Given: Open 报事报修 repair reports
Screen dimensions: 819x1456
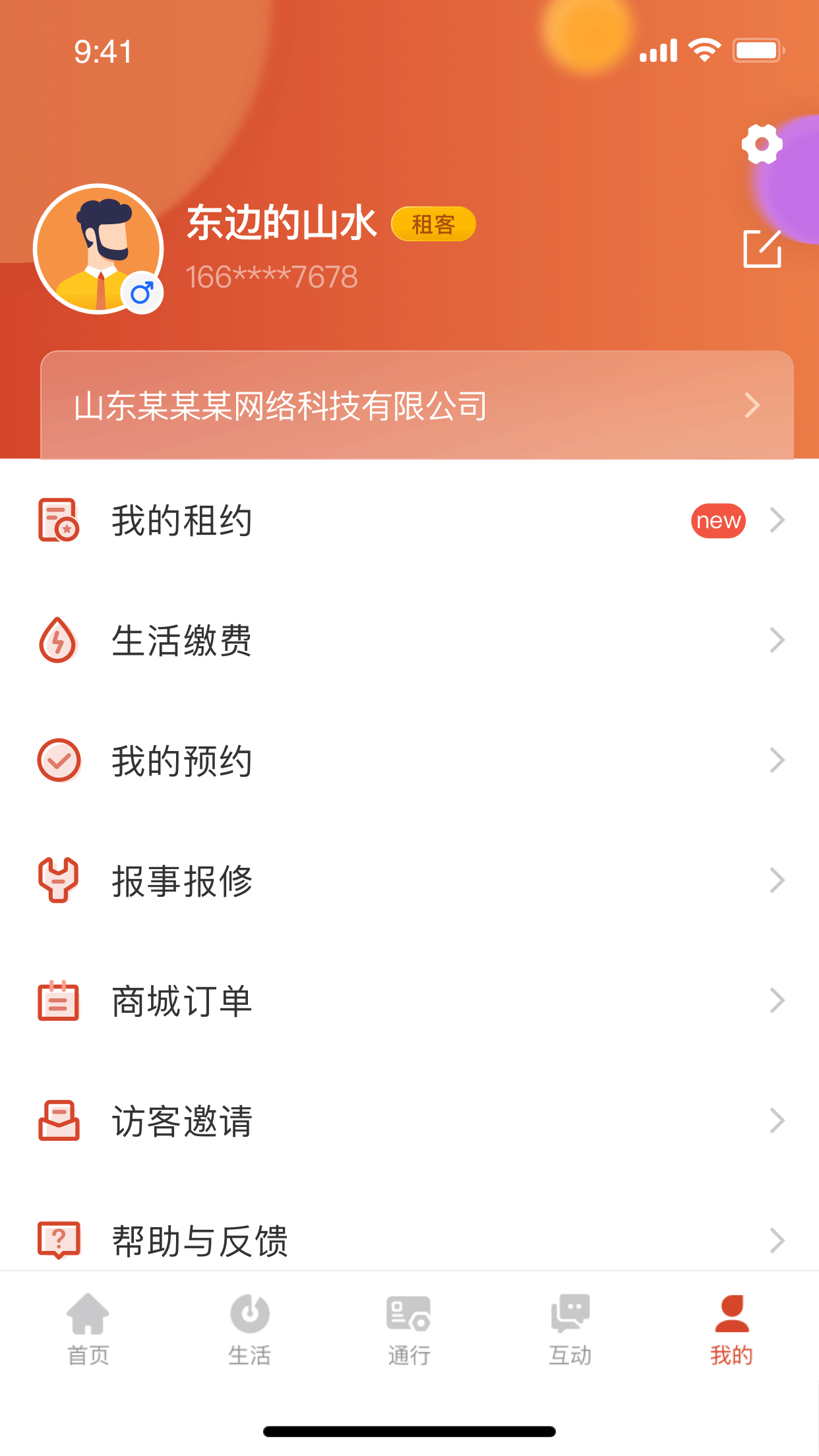Looking at the screenshot, I should coord(409,880).
